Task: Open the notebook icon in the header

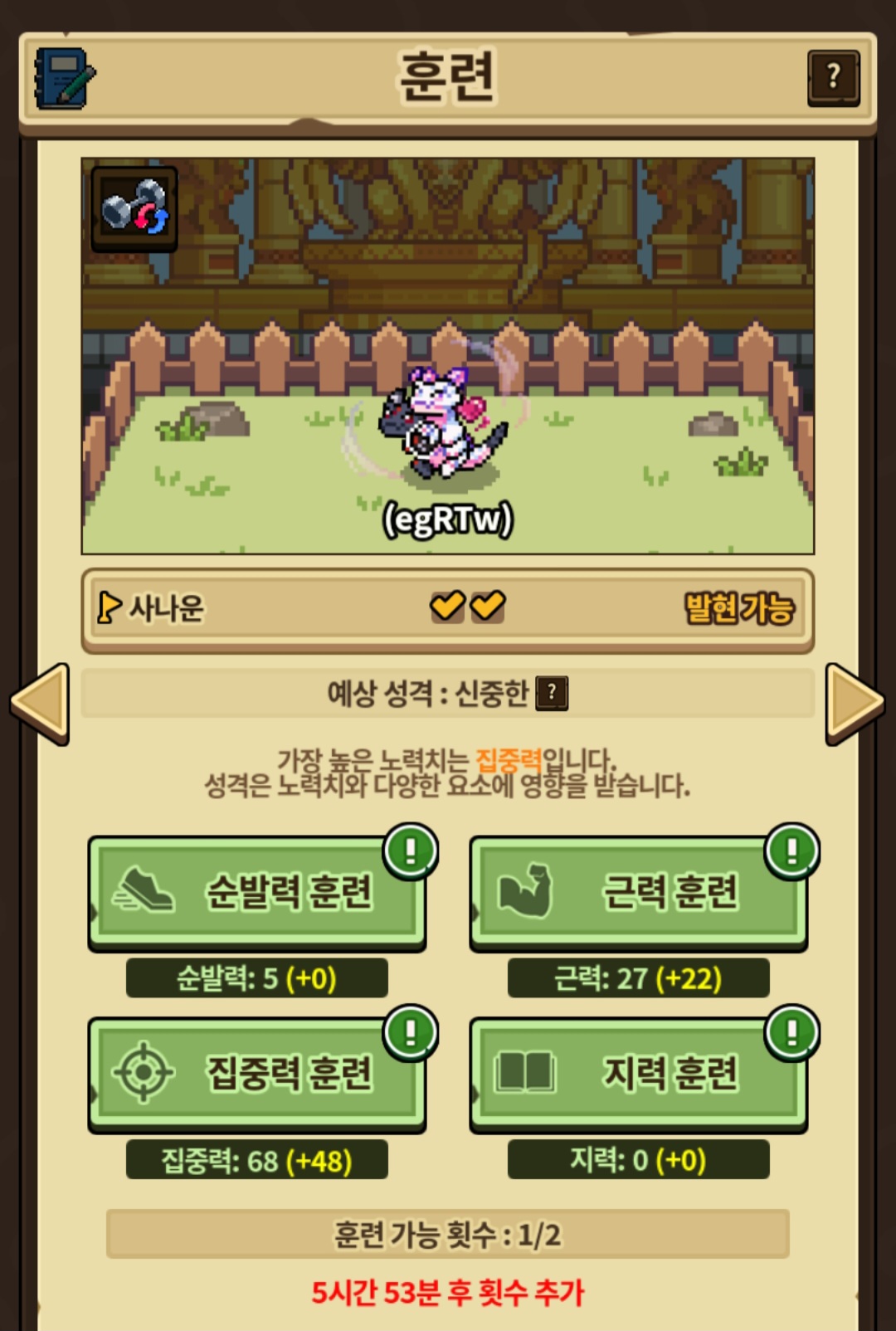Action: click(x=64, y=78)
